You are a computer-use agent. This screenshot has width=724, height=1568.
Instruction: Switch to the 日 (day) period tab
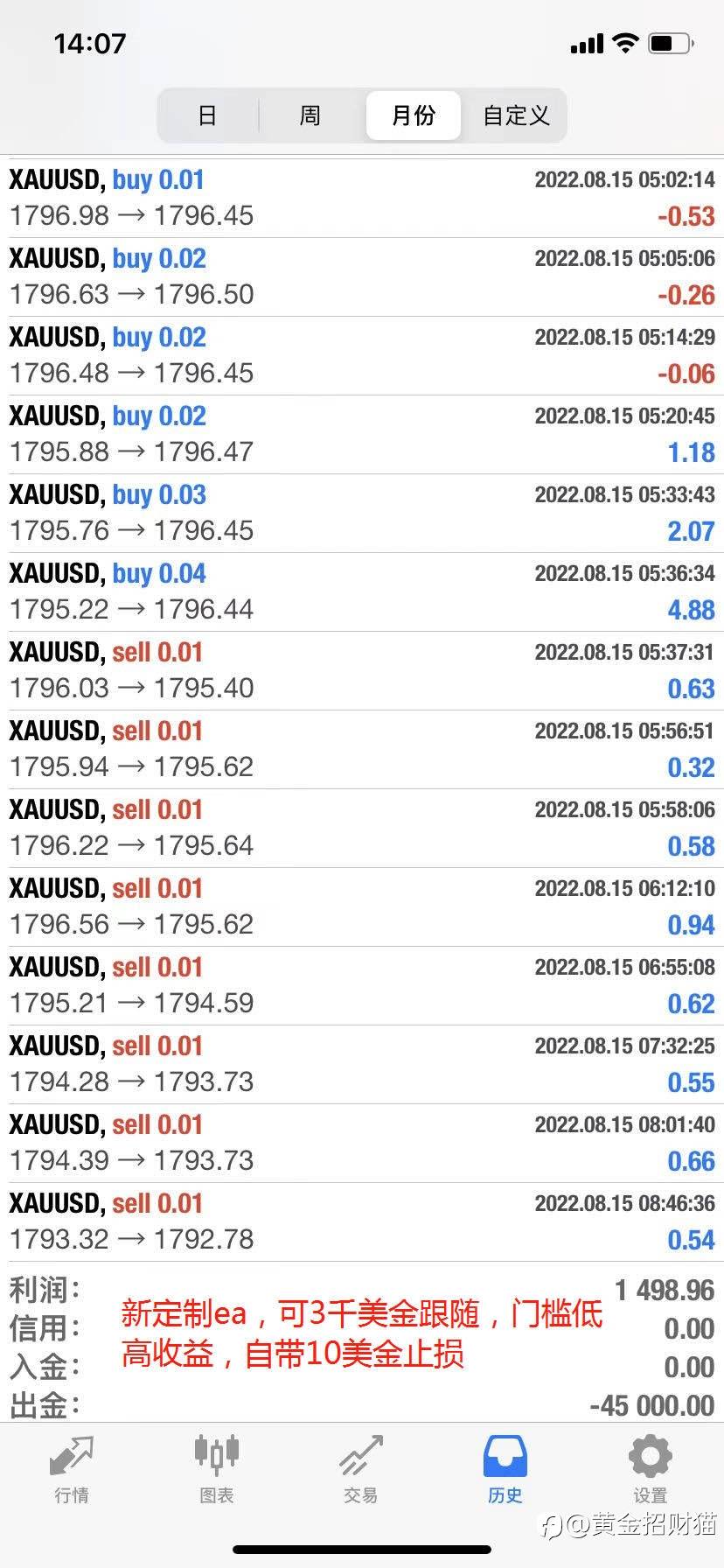(x=207, y=115)
